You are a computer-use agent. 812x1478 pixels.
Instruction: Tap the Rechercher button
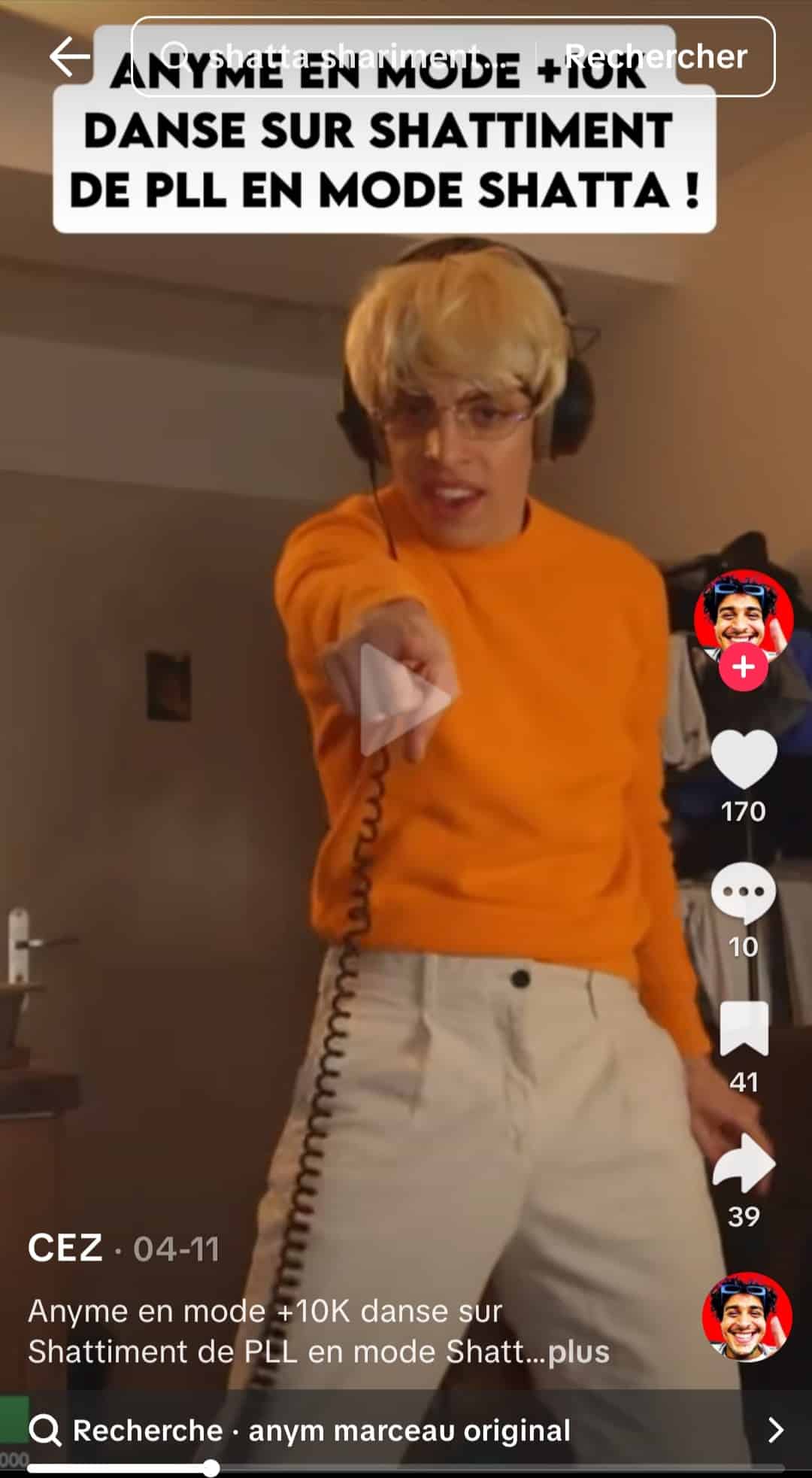click(x=655, y=57)
